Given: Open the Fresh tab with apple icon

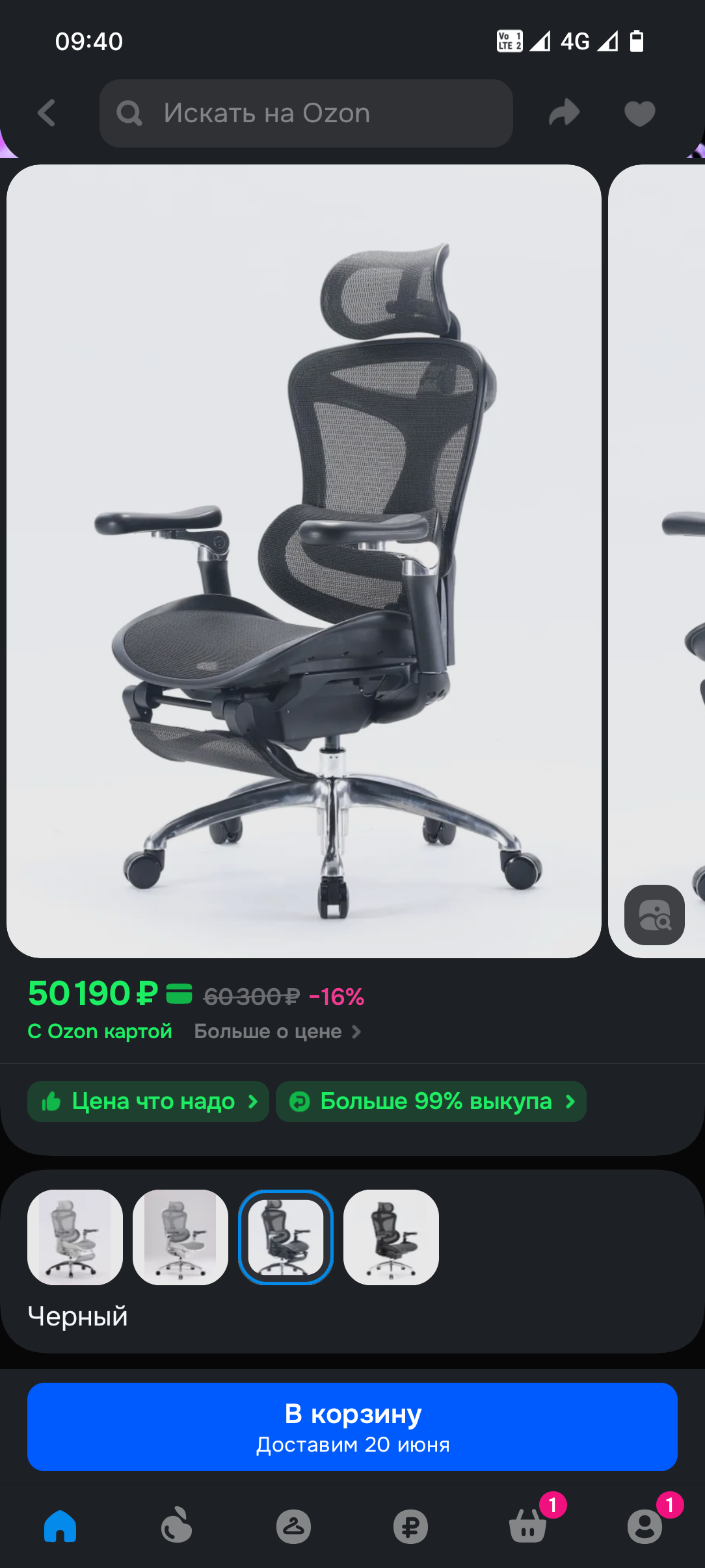Looking at the screenshot, I should point(176,1526).
